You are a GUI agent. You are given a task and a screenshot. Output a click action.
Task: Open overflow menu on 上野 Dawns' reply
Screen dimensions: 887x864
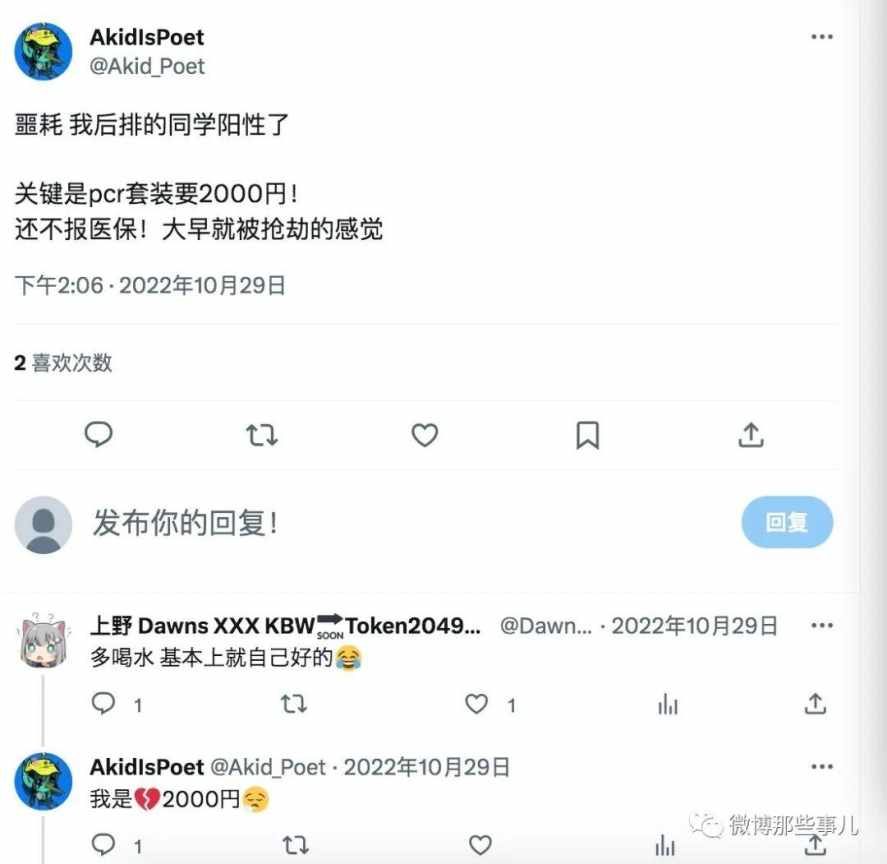(x=821, y=625)
